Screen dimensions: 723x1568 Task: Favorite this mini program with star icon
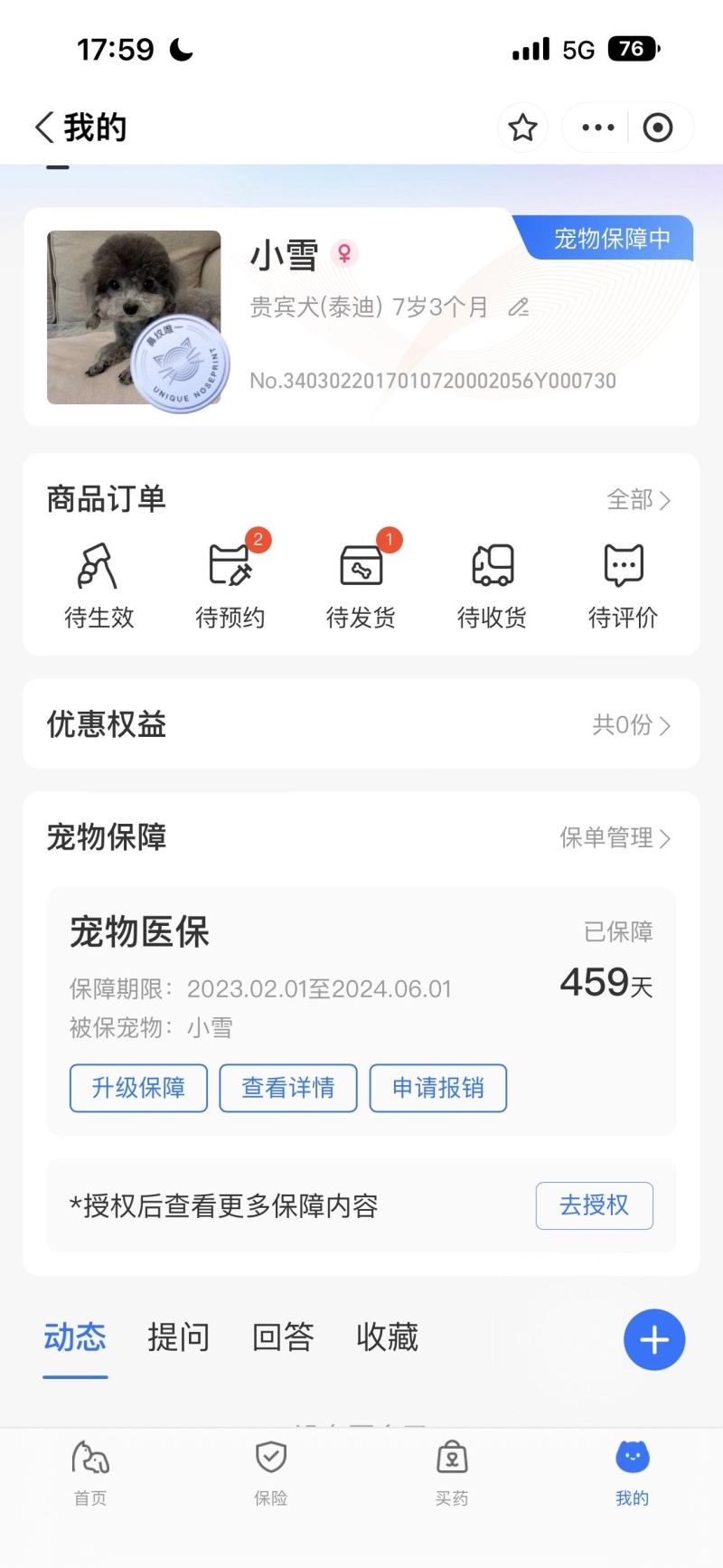click(x=522, y=128)
